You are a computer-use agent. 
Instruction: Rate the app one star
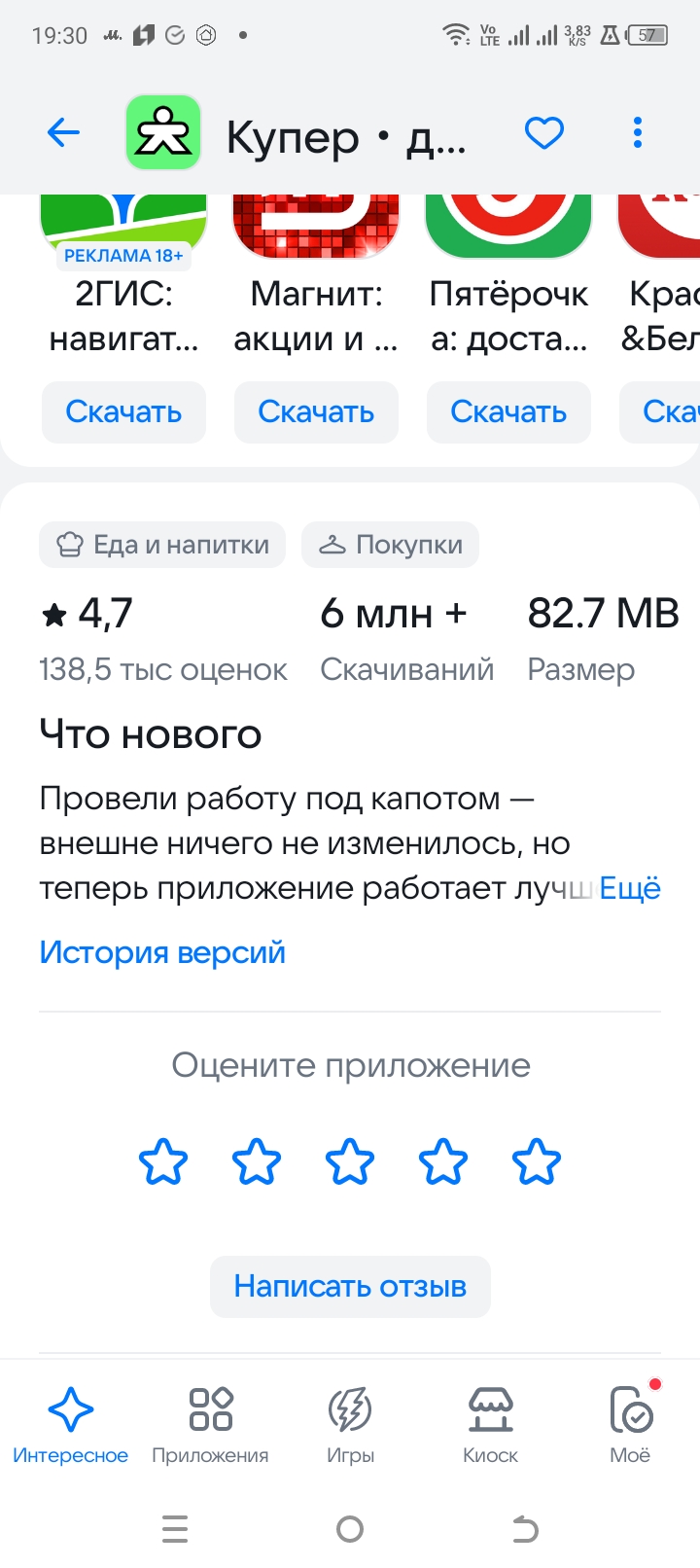click(x=163, y=1161)
